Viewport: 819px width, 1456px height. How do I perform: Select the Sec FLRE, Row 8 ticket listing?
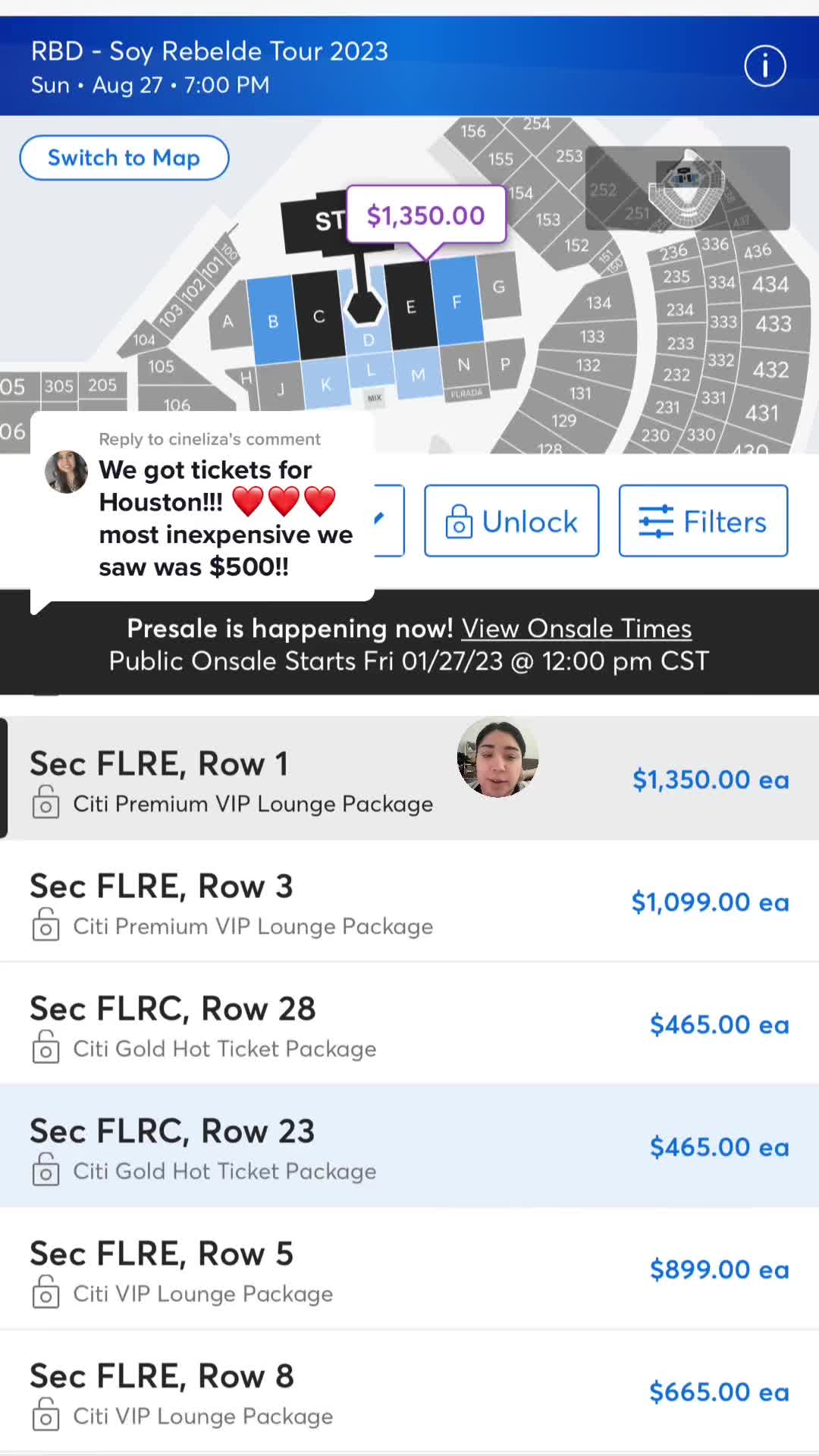coord(409,1392)
